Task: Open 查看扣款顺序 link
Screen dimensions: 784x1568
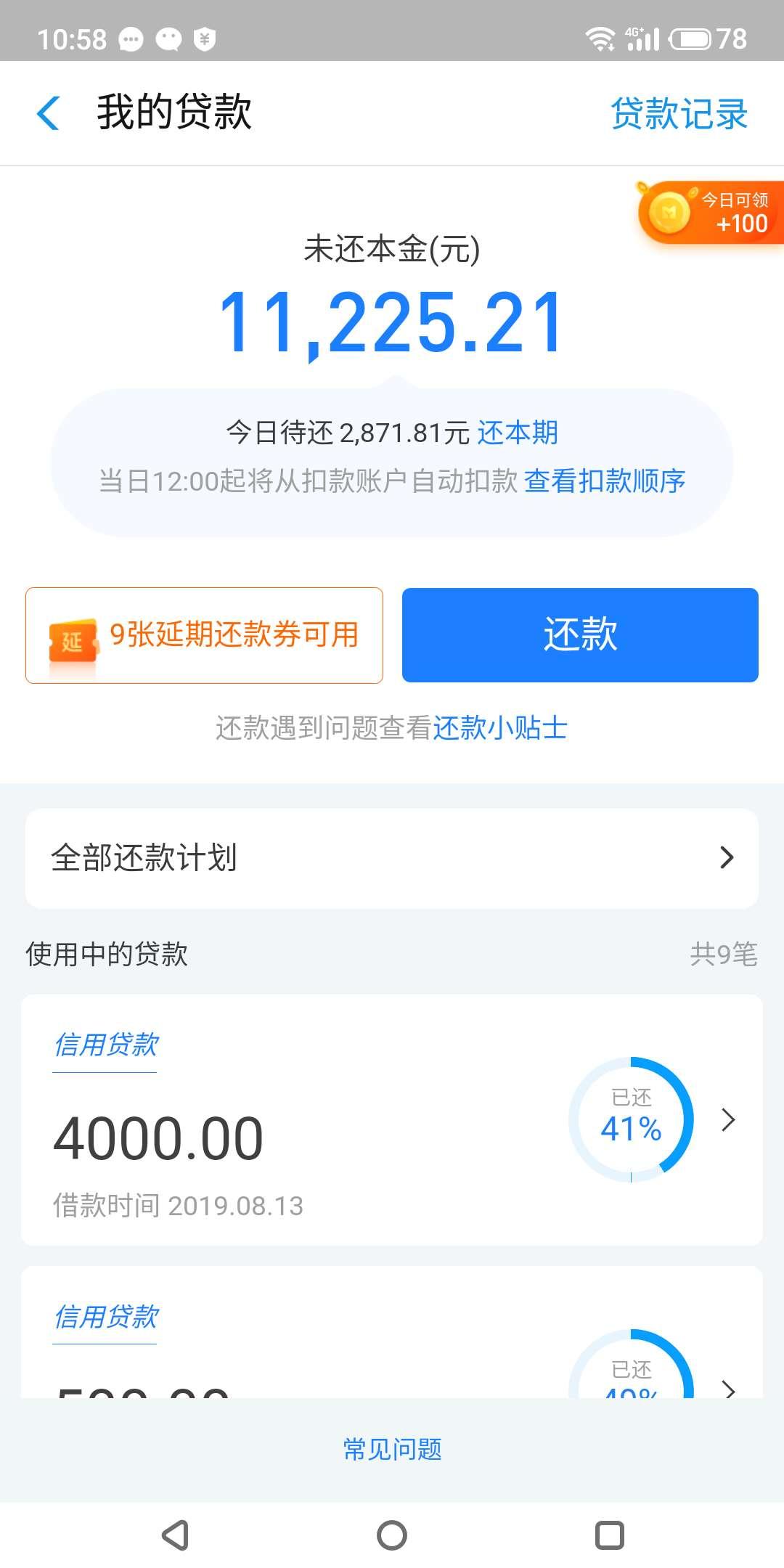Action: coord(607,479)
